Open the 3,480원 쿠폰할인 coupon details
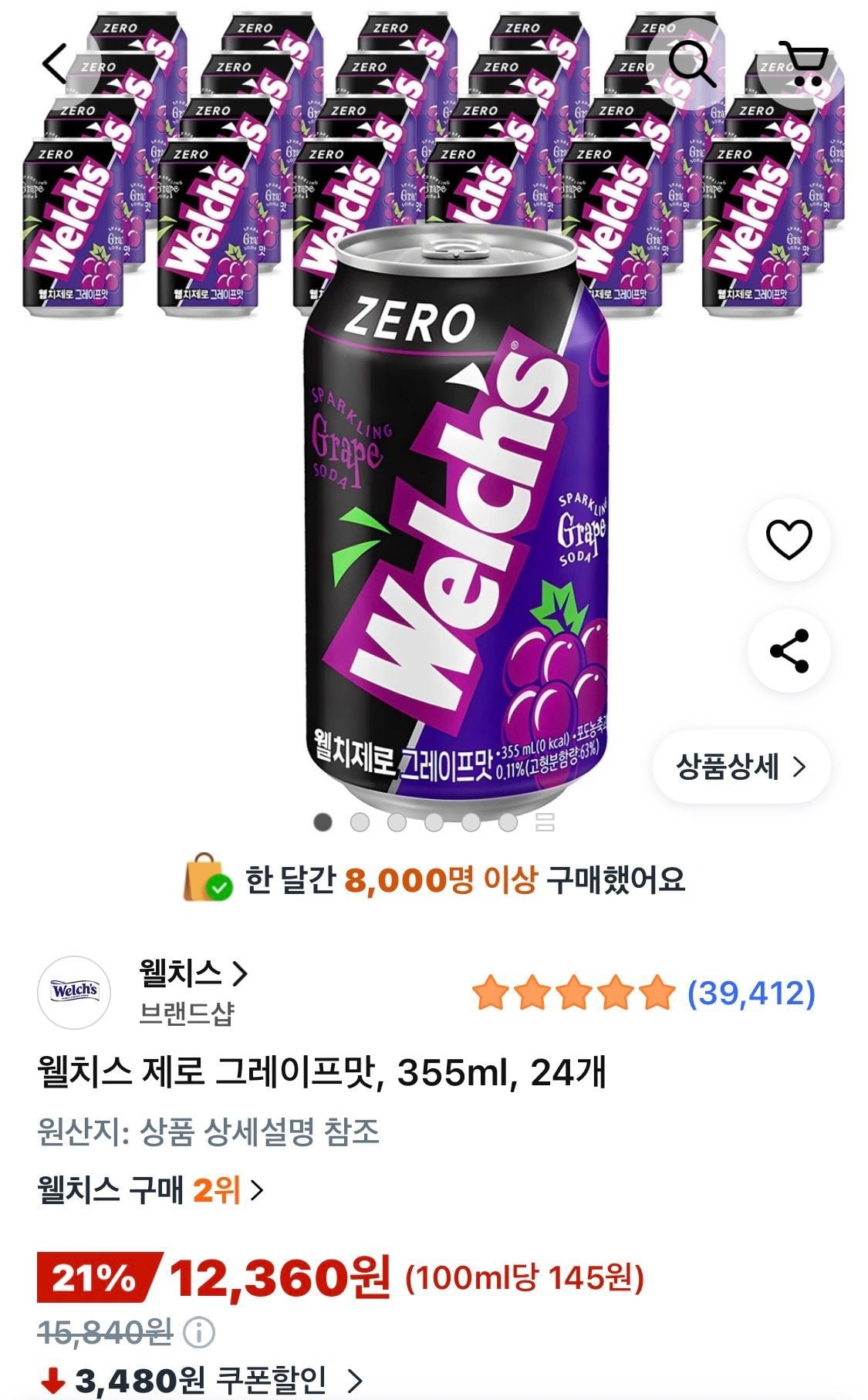Image resolution: width=868 pixels, height=1400 pixels. [x=201, y=1378]
